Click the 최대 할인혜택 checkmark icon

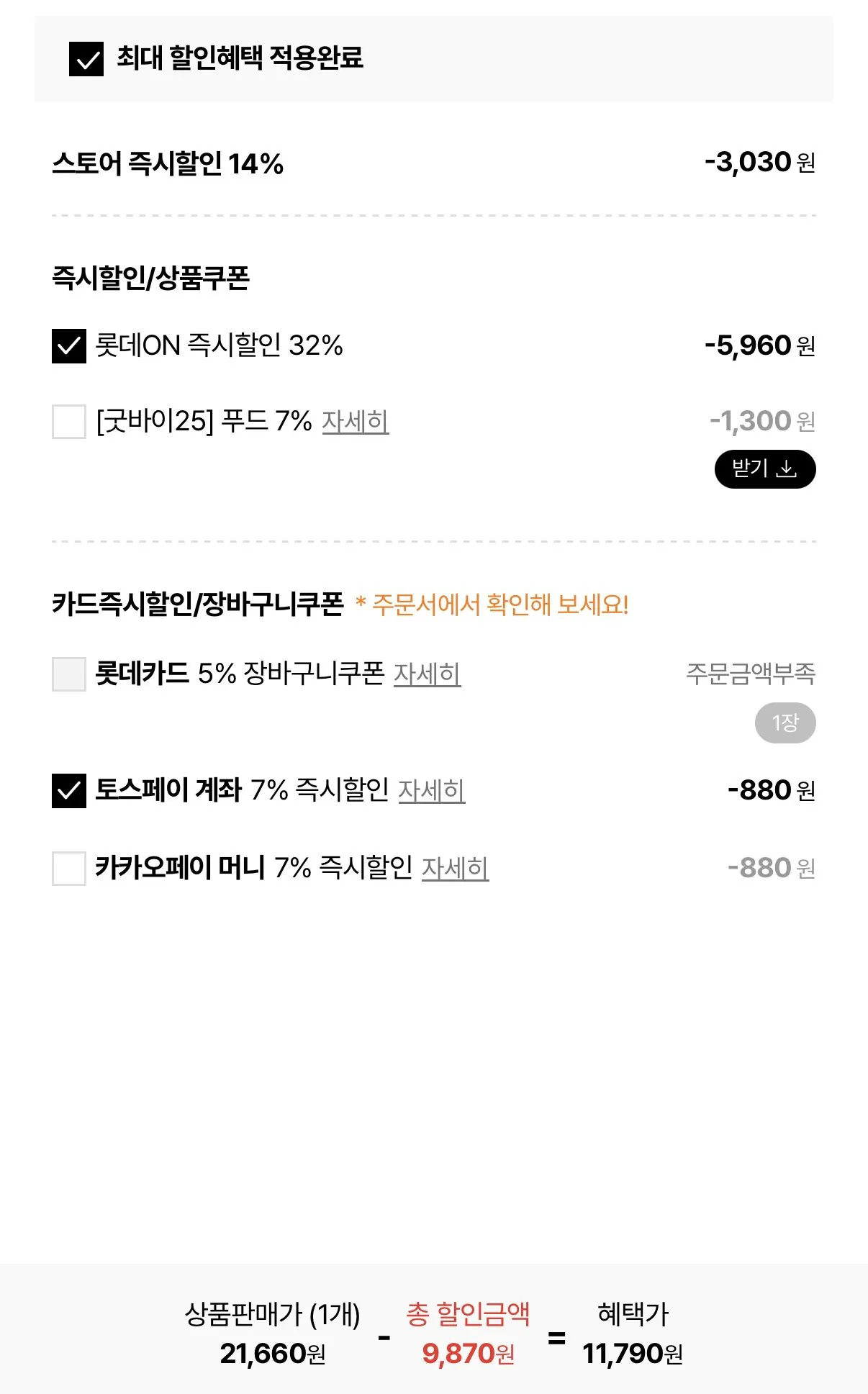(x=84, y=61)
